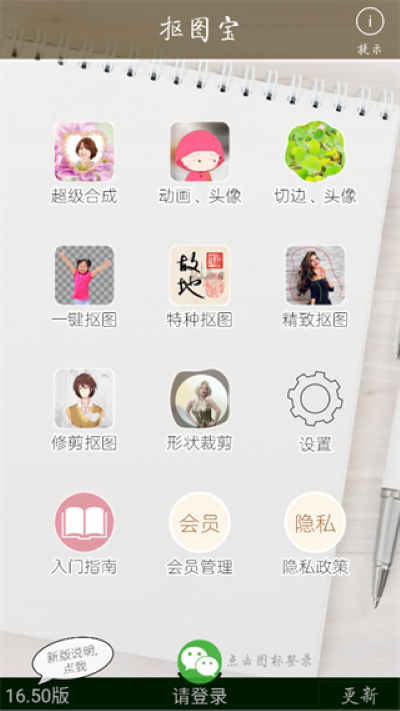This screenshot has height=711, width=400.
Task: Open the 新版说明 speech bubble
Action: click(x=73, y=657)
